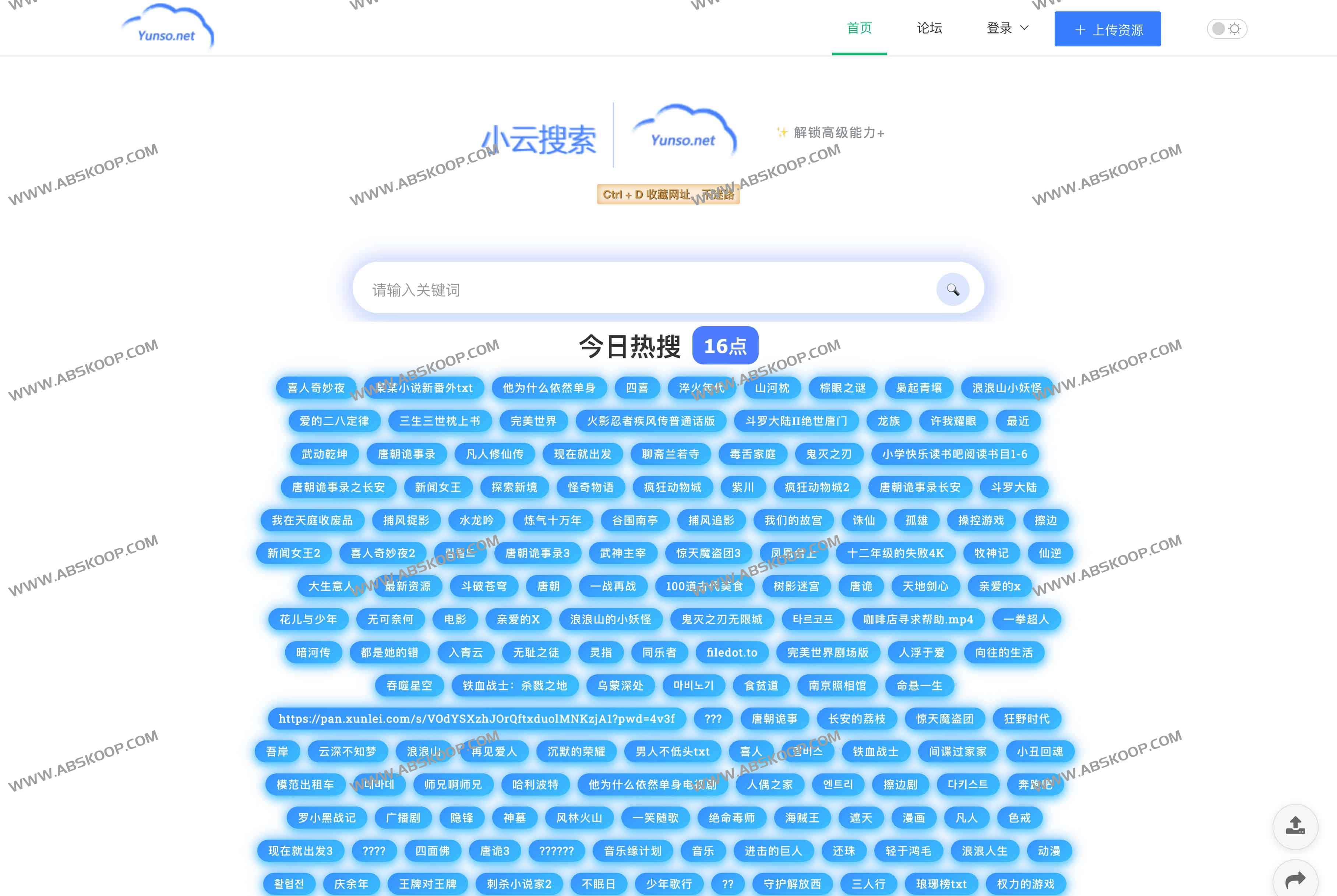Search for 完美世界 via its chip

coord(533,421)
